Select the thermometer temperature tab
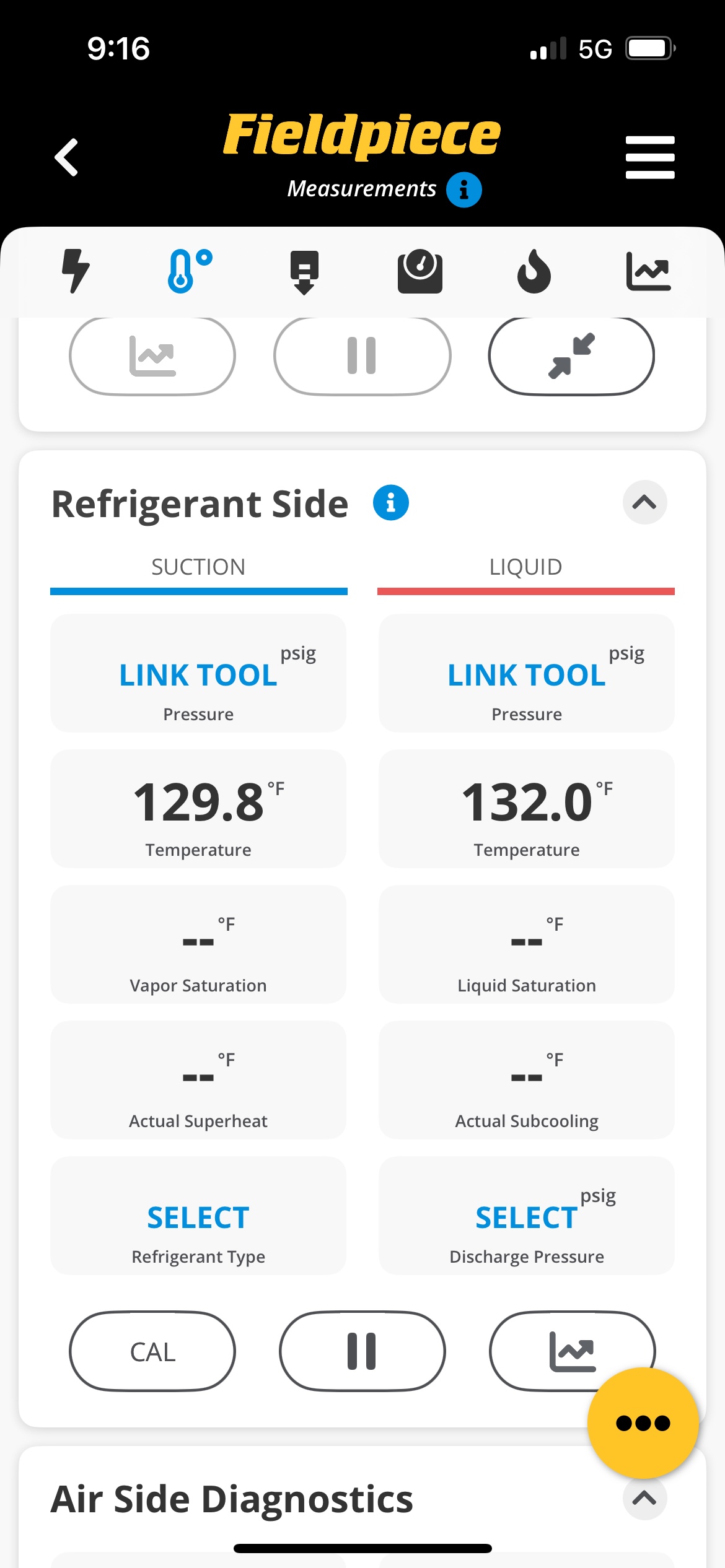 click(x=190, y=271)
